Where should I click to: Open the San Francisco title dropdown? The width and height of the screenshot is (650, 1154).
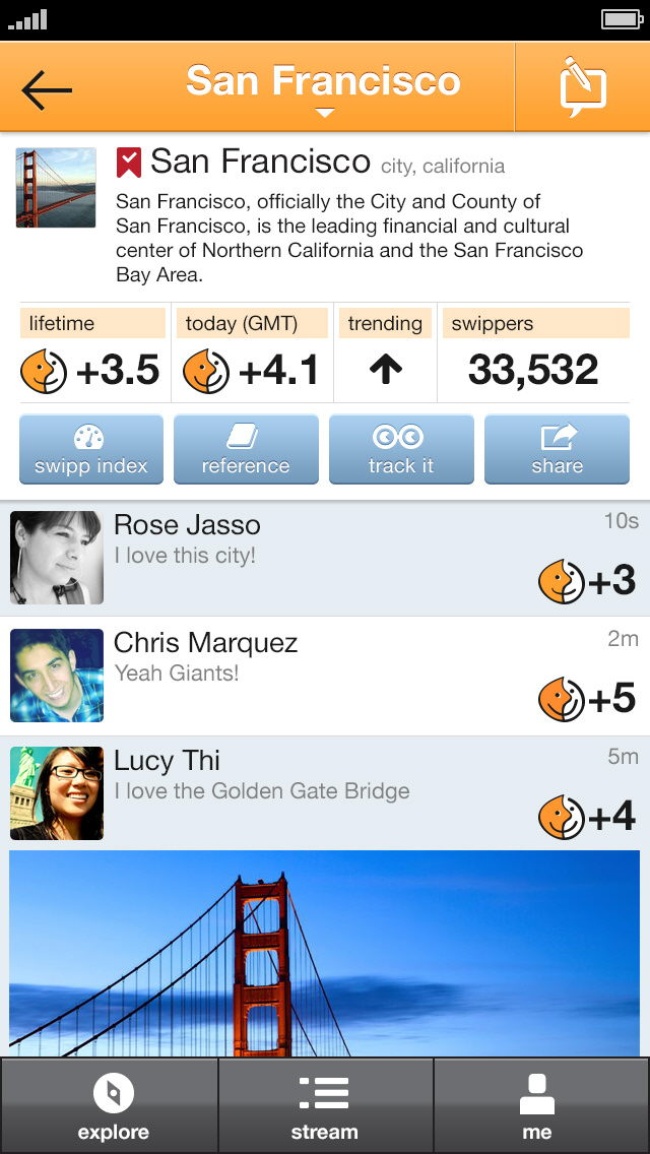coord(323,88)
